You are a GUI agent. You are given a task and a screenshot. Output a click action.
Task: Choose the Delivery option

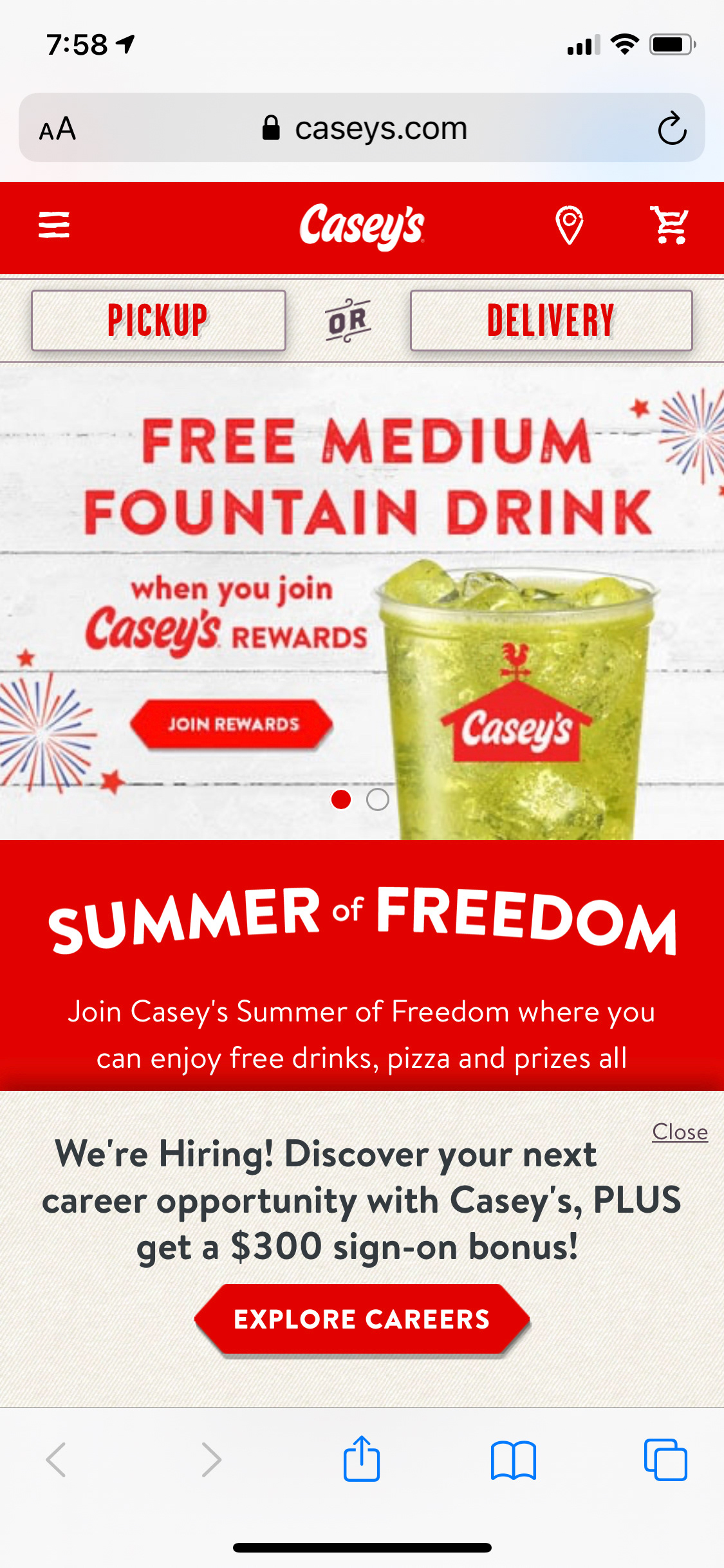coord(551,320)
